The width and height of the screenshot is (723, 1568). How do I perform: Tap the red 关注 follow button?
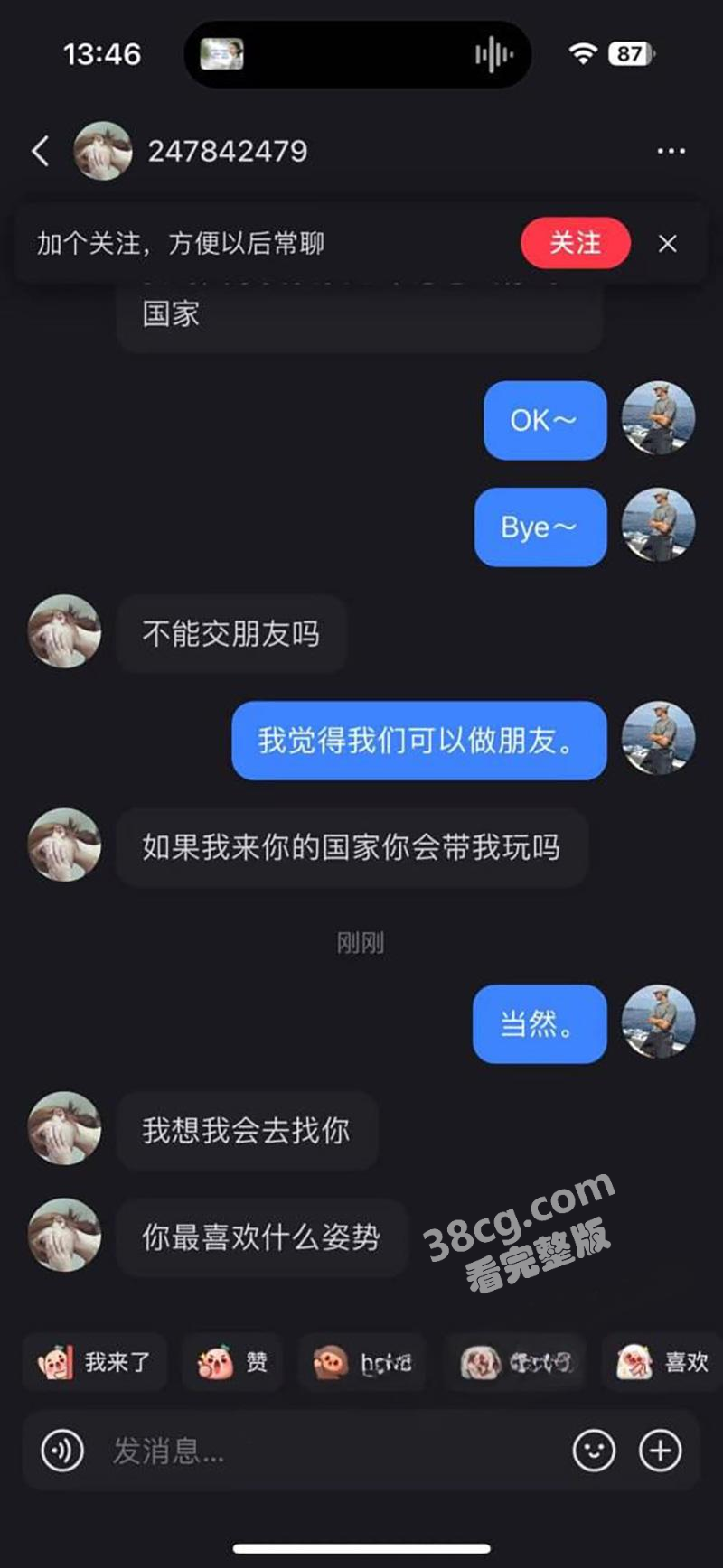tap(575, 243)
